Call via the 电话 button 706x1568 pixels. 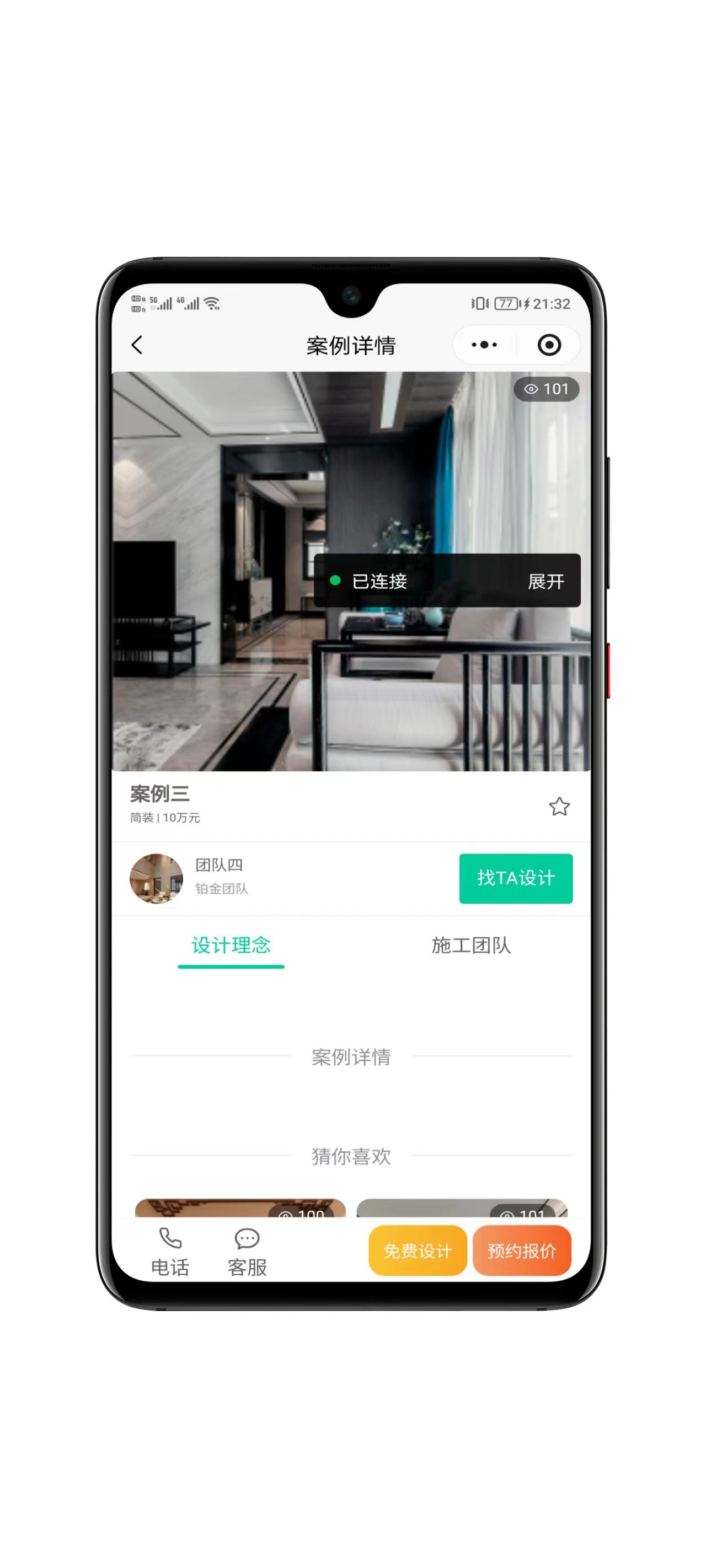coord(170,1251)
